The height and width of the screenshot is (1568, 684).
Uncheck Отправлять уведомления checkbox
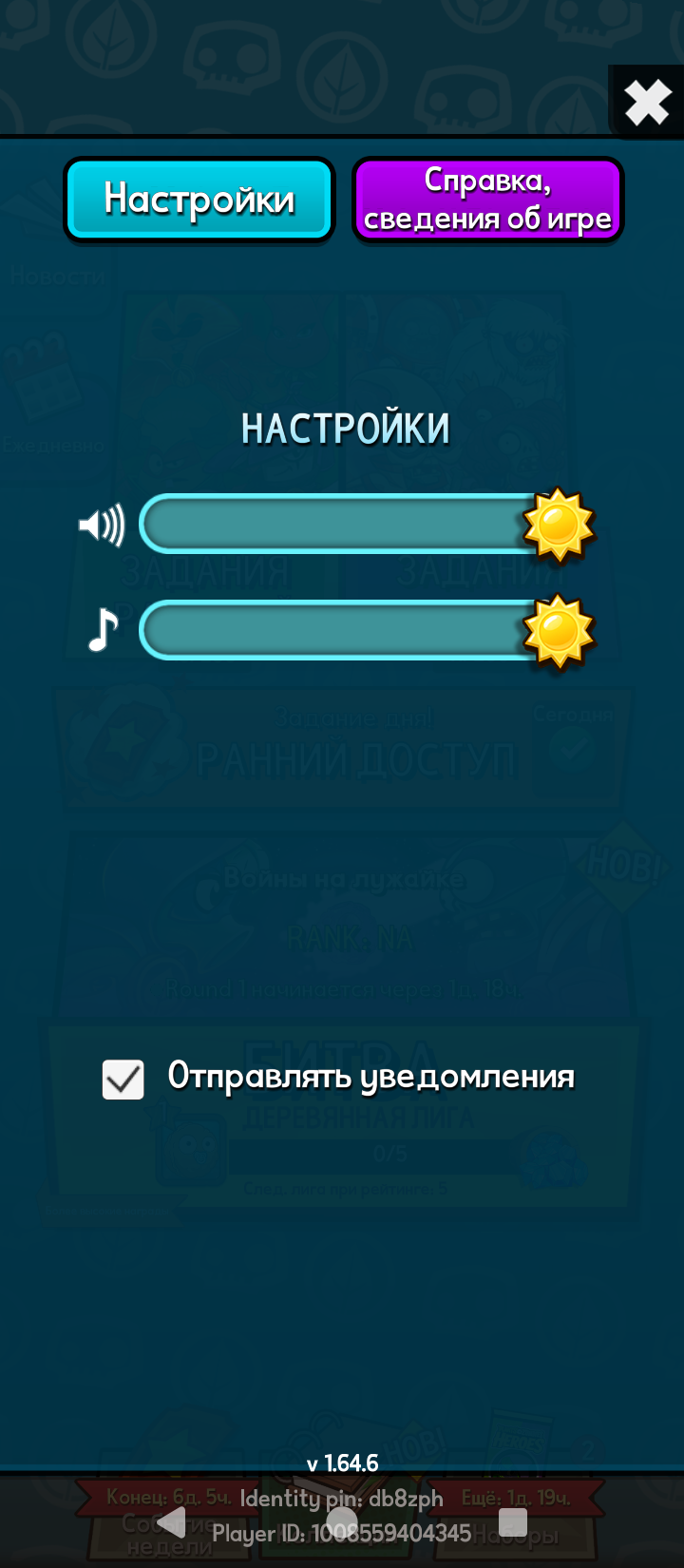coord(123,1080)
